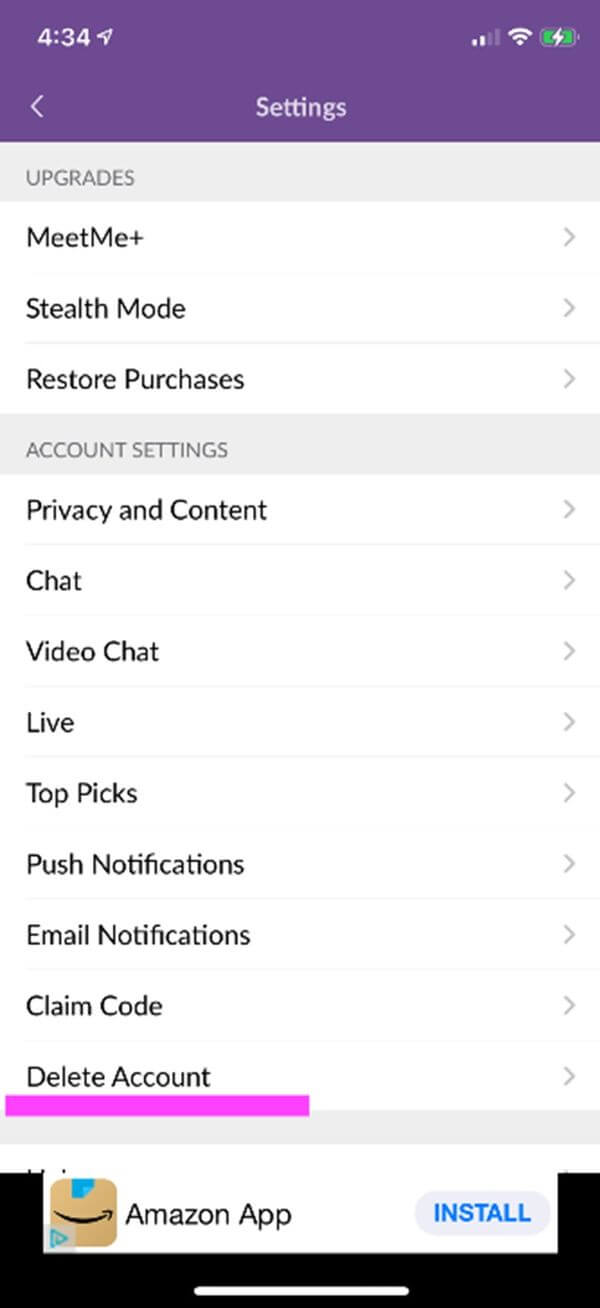Open the Chat settings row
This screenshot has width=600, height=1308.
[x=300, y=581]
